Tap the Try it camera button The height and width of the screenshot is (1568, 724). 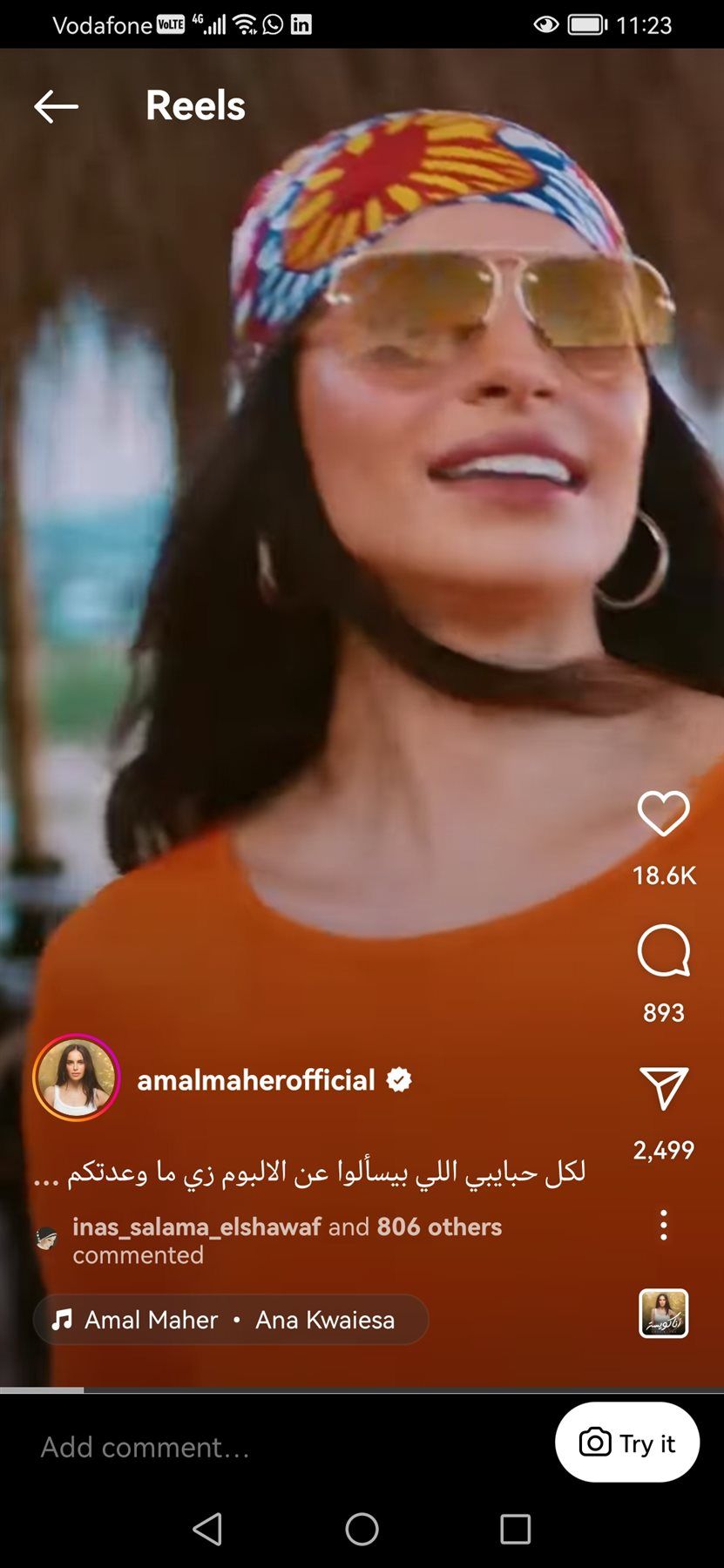pos(627,1443)
